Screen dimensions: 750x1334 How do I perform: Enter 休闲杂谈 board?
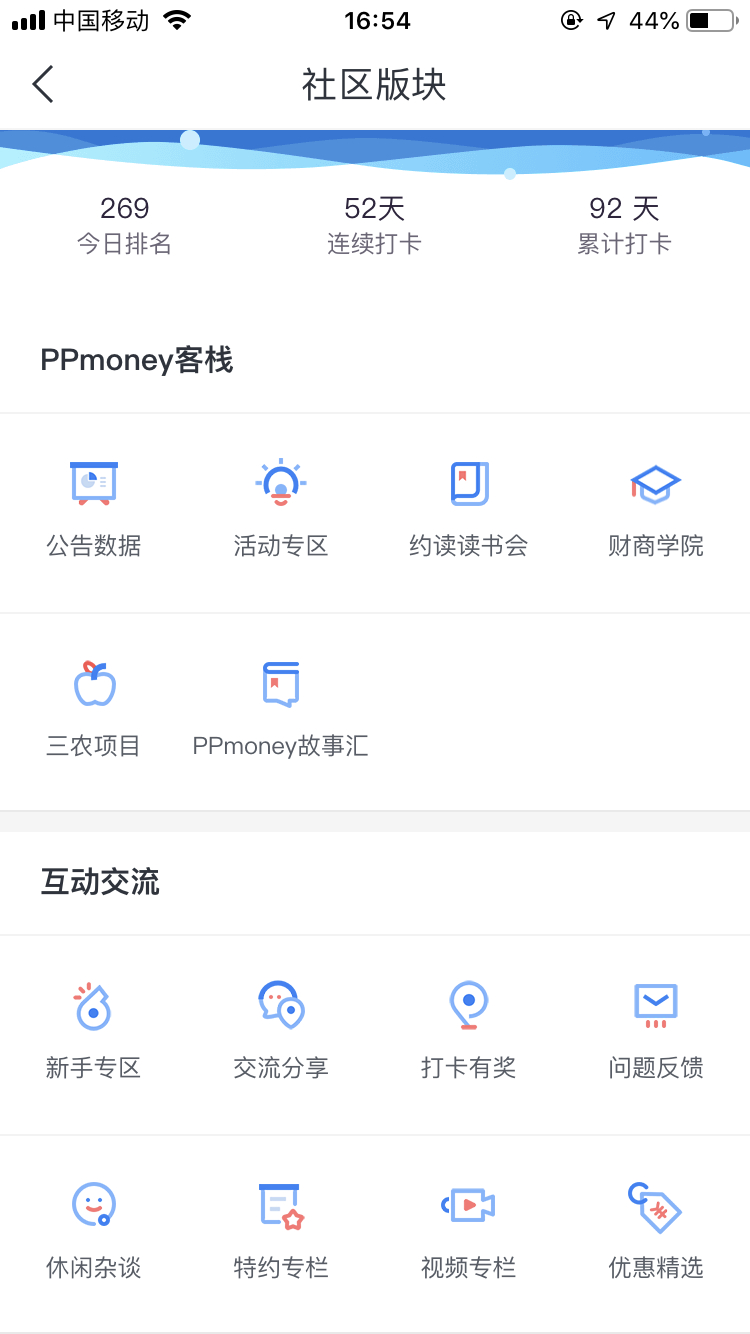coord(94,1232)
